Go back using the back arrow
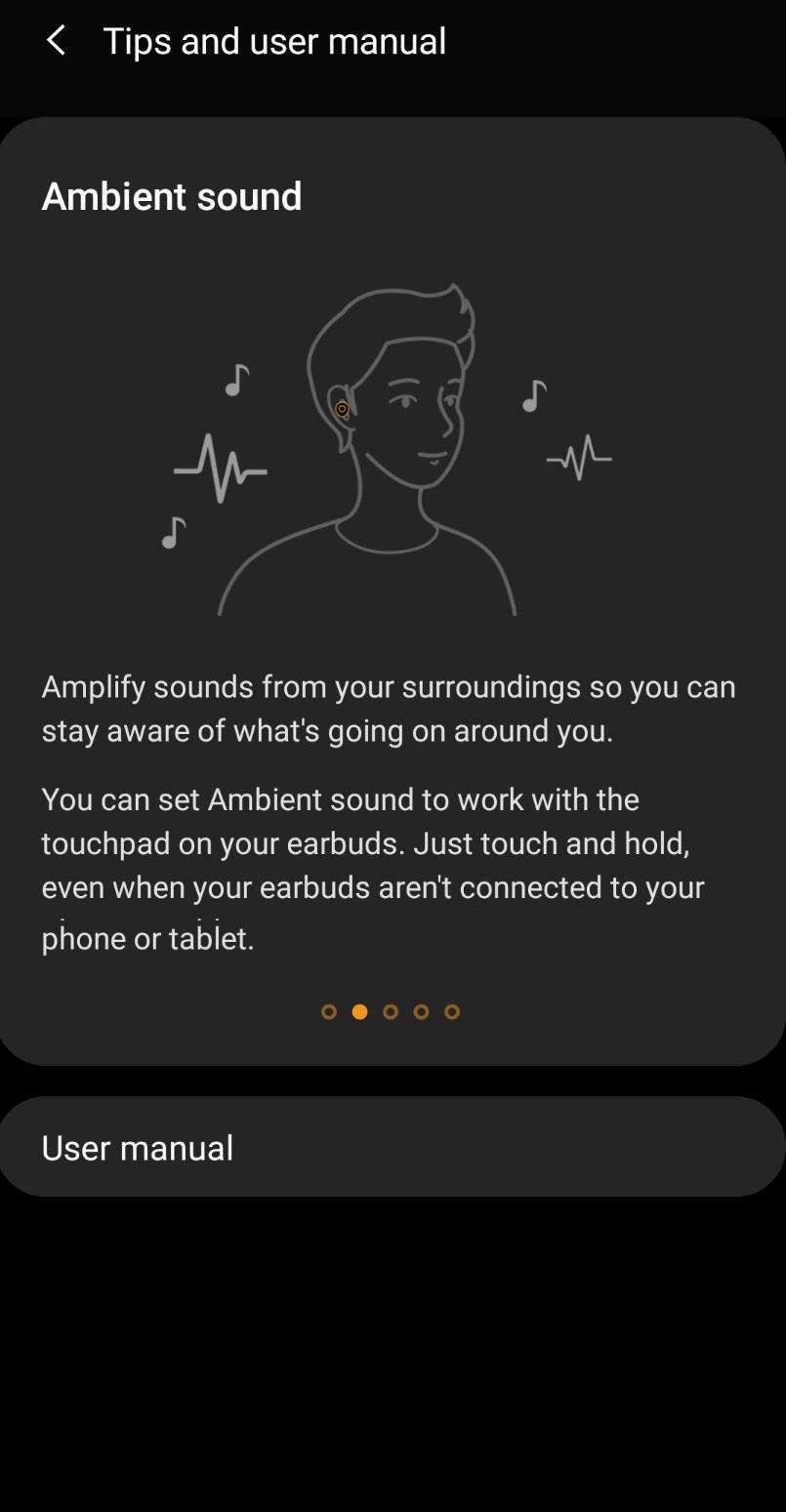This screenshot has width=786, height=1512. 55,40
